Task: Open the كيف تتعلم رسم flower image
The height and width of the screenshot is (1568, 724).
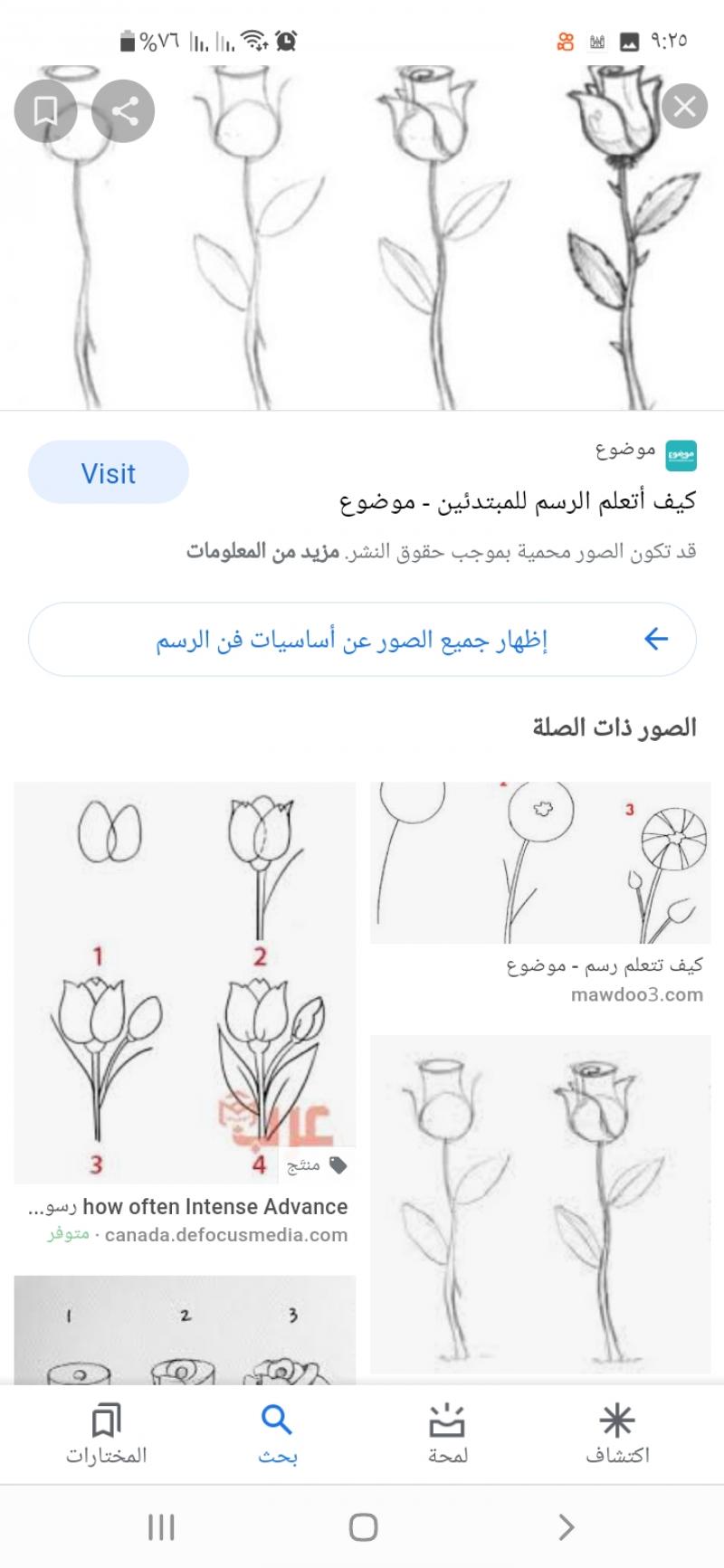Action: (x=540, y=863)
